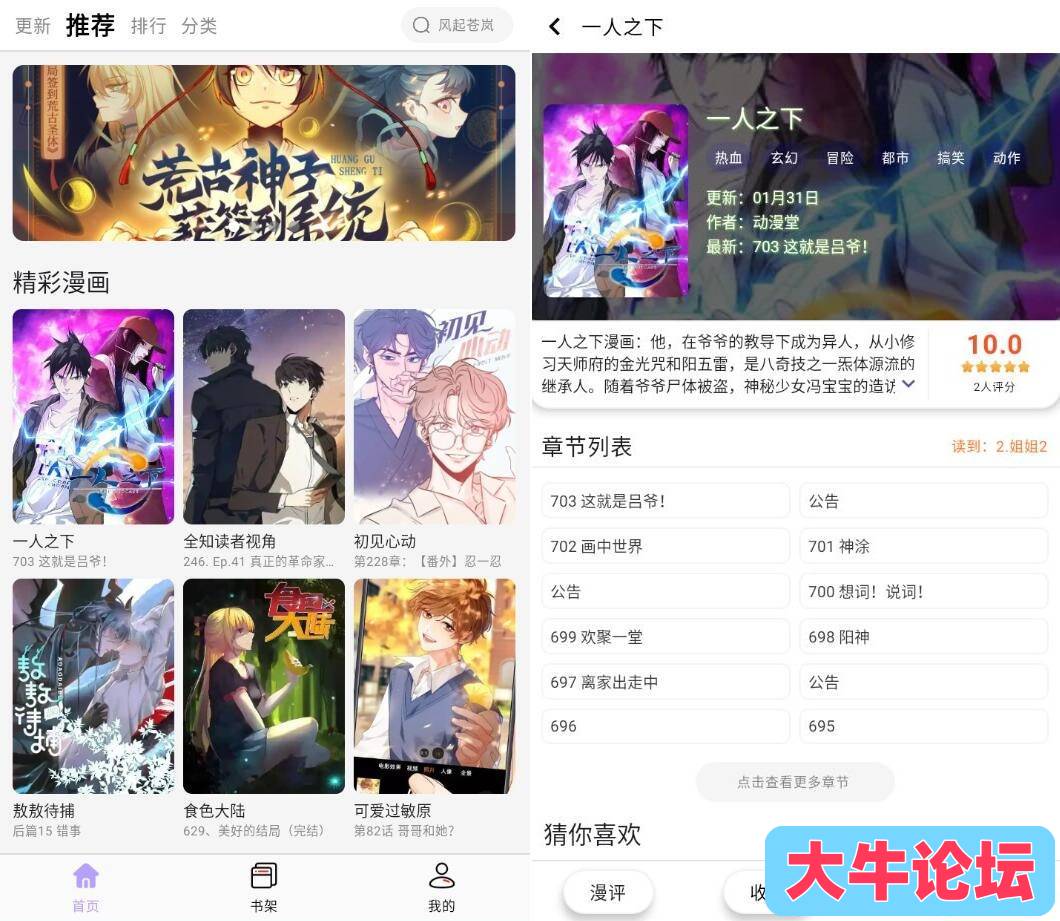Go back from the 一人之下 page
Screen dimensions: 1060x921
(x=555, y=27)
